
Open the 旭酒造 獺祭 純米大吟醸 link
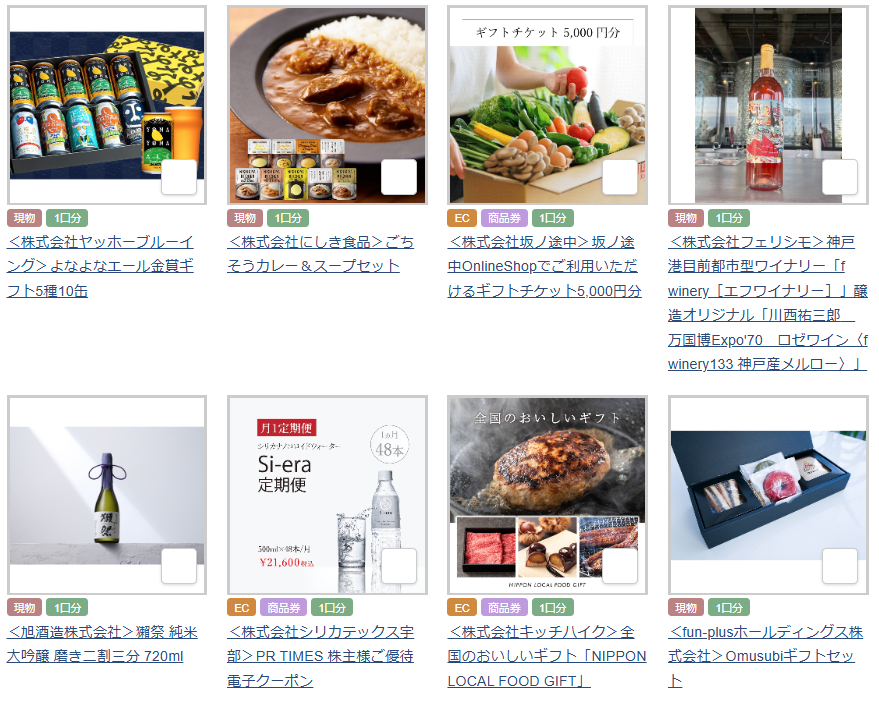point(100,644)
